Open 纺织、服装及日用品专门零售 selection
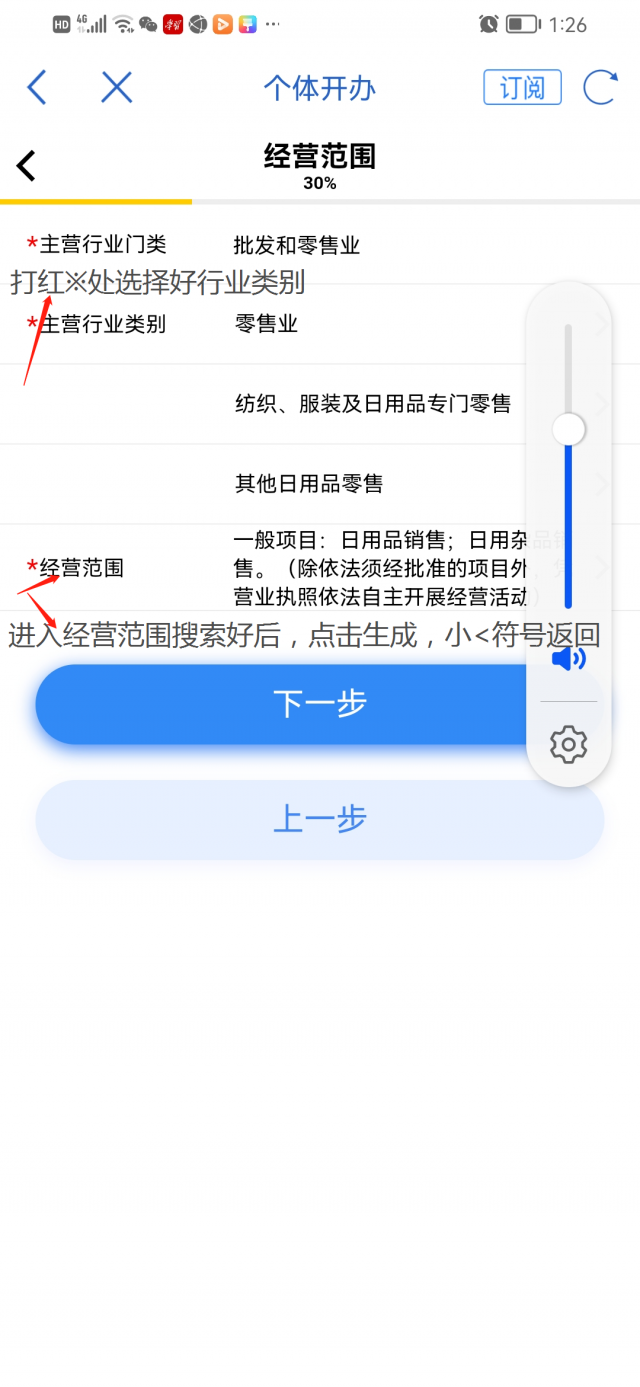 372,404
